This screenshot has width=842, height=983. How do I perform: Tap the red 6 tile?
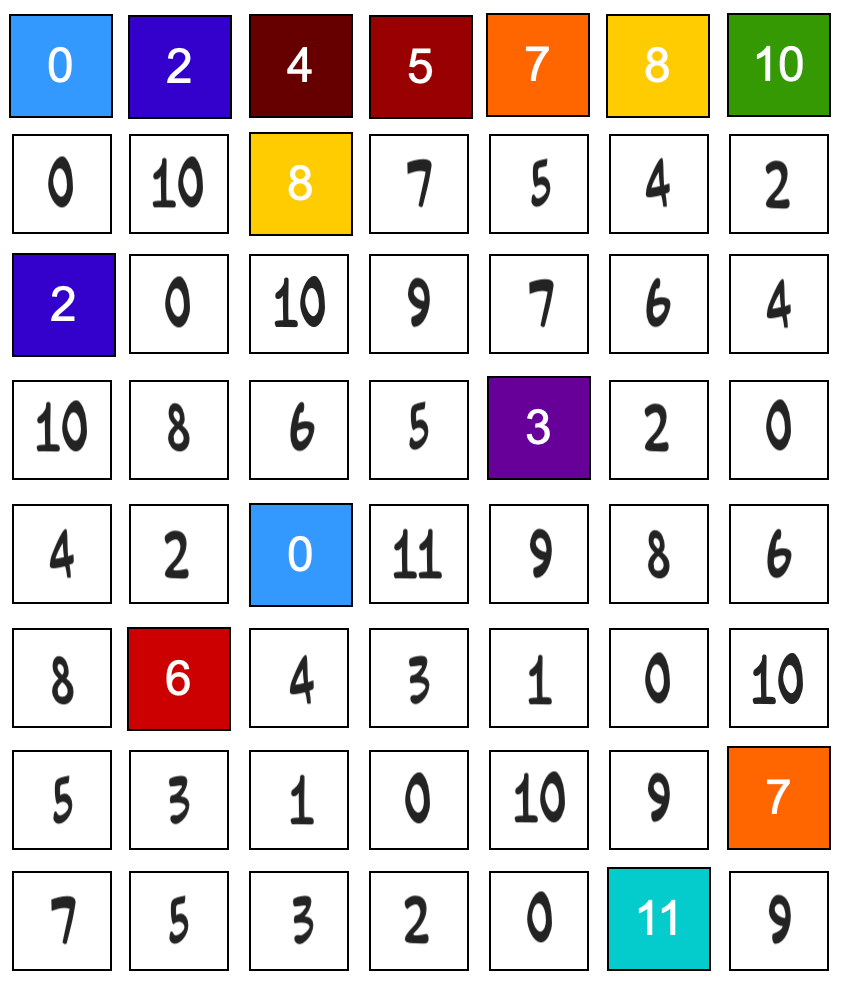179,679
